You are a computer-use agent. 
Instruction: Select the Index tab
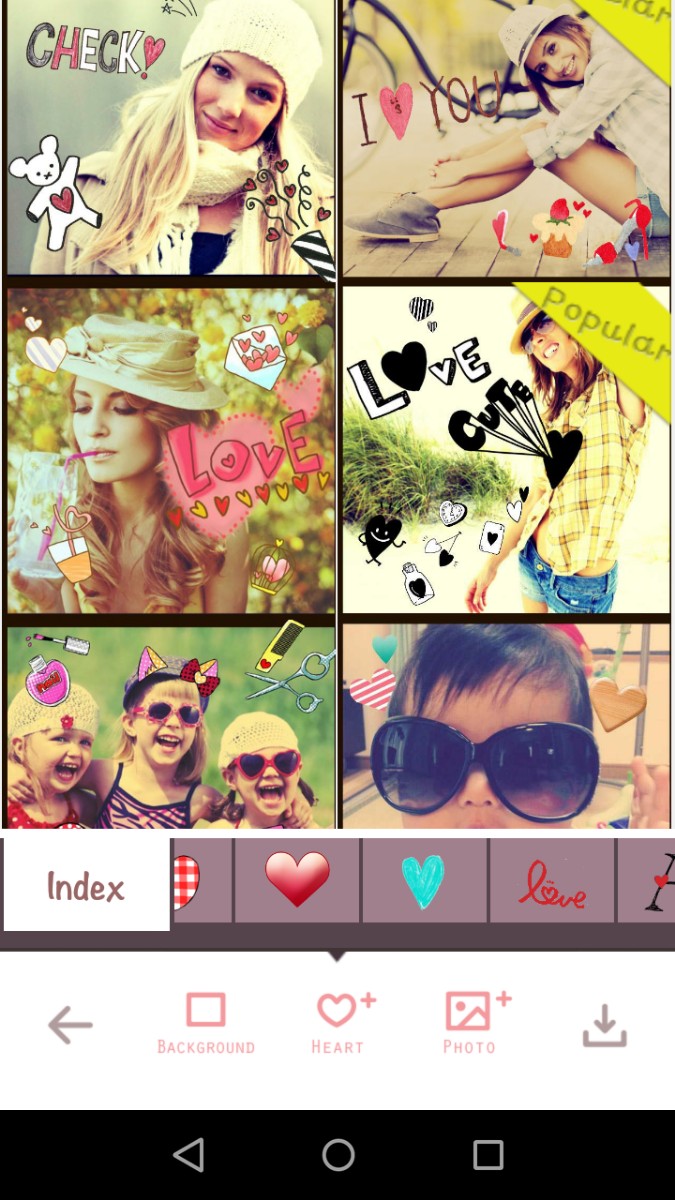point(86,885)
